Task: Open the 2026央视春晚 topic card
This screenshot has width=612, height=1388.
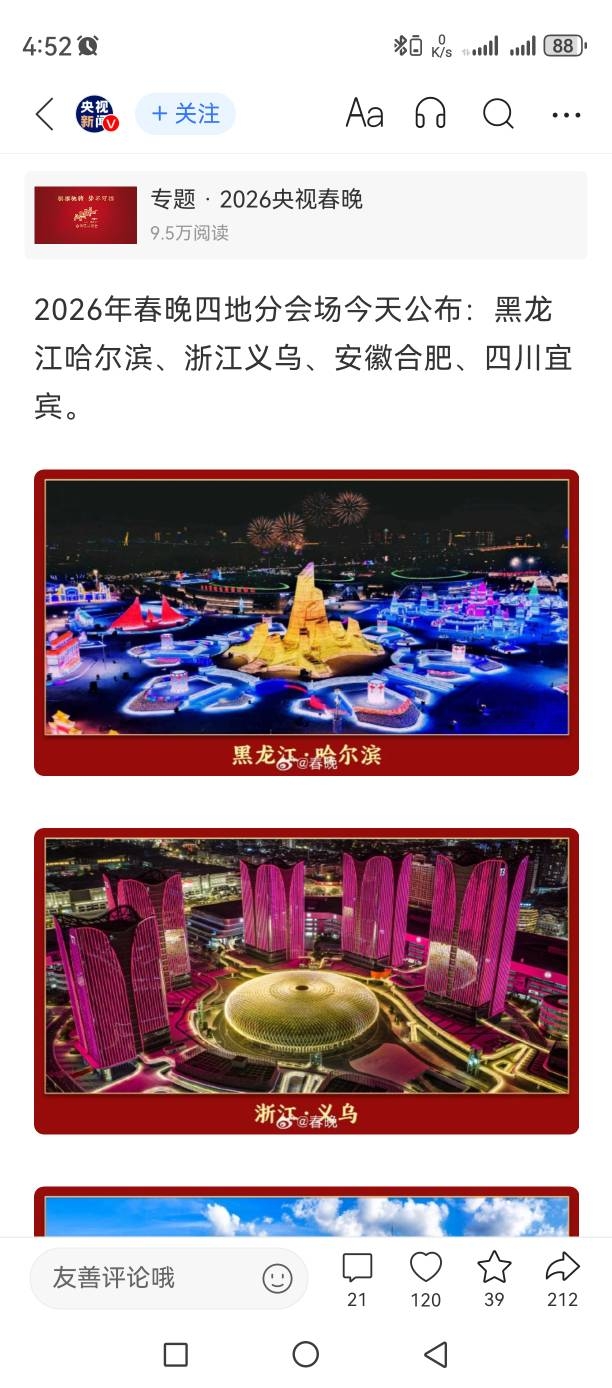Action: tap(305, 215)
